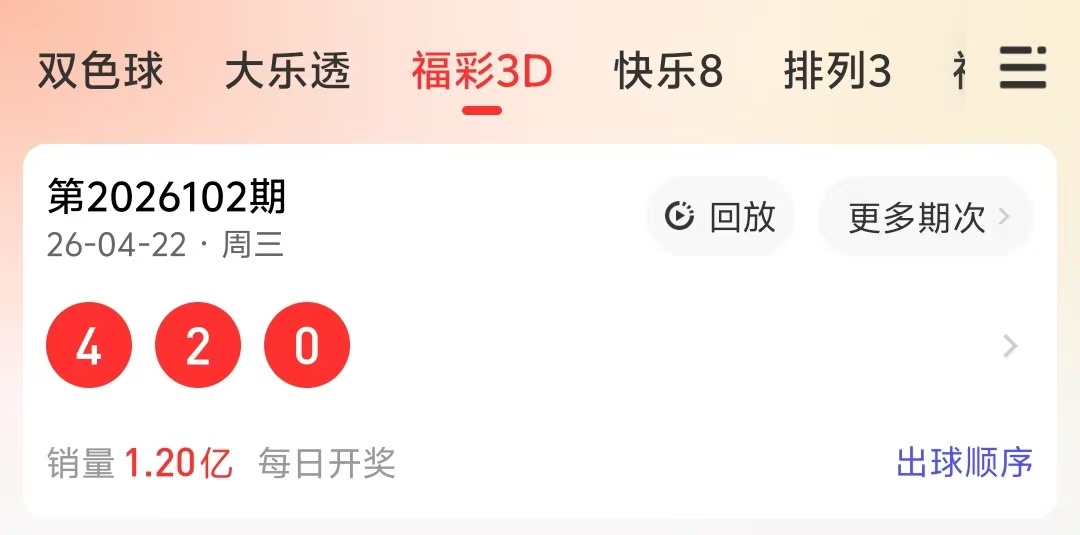Viewport: 1080px width, 535px height.
Task: Open the 快乐8 tab
Action: tap(668, 72)
